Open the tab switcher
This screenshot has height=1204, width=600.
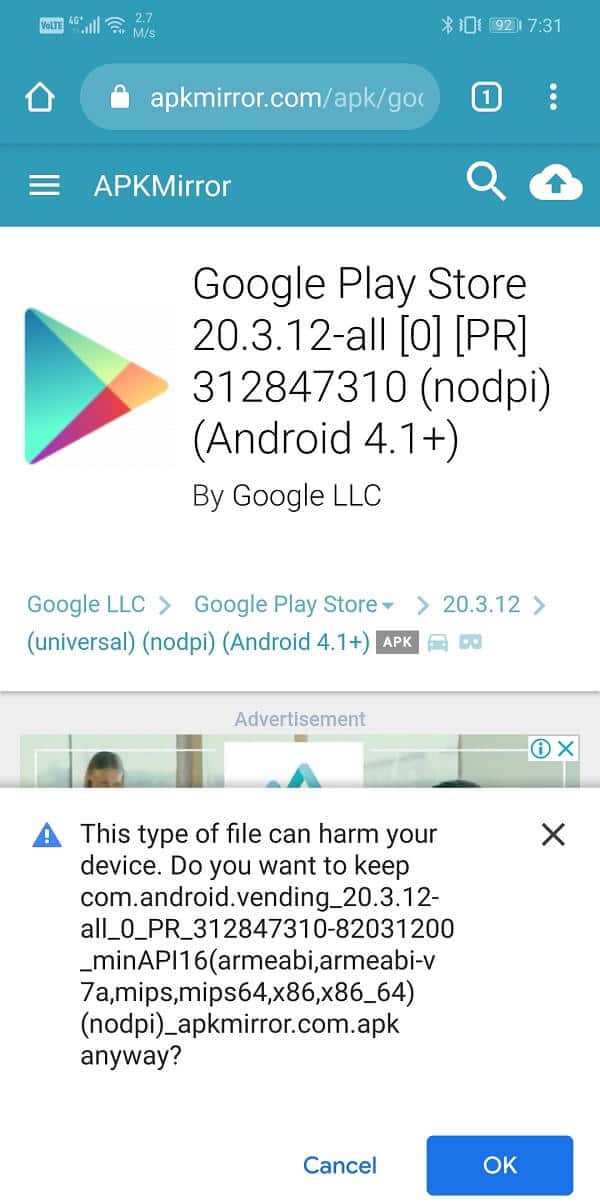point(486,97)
